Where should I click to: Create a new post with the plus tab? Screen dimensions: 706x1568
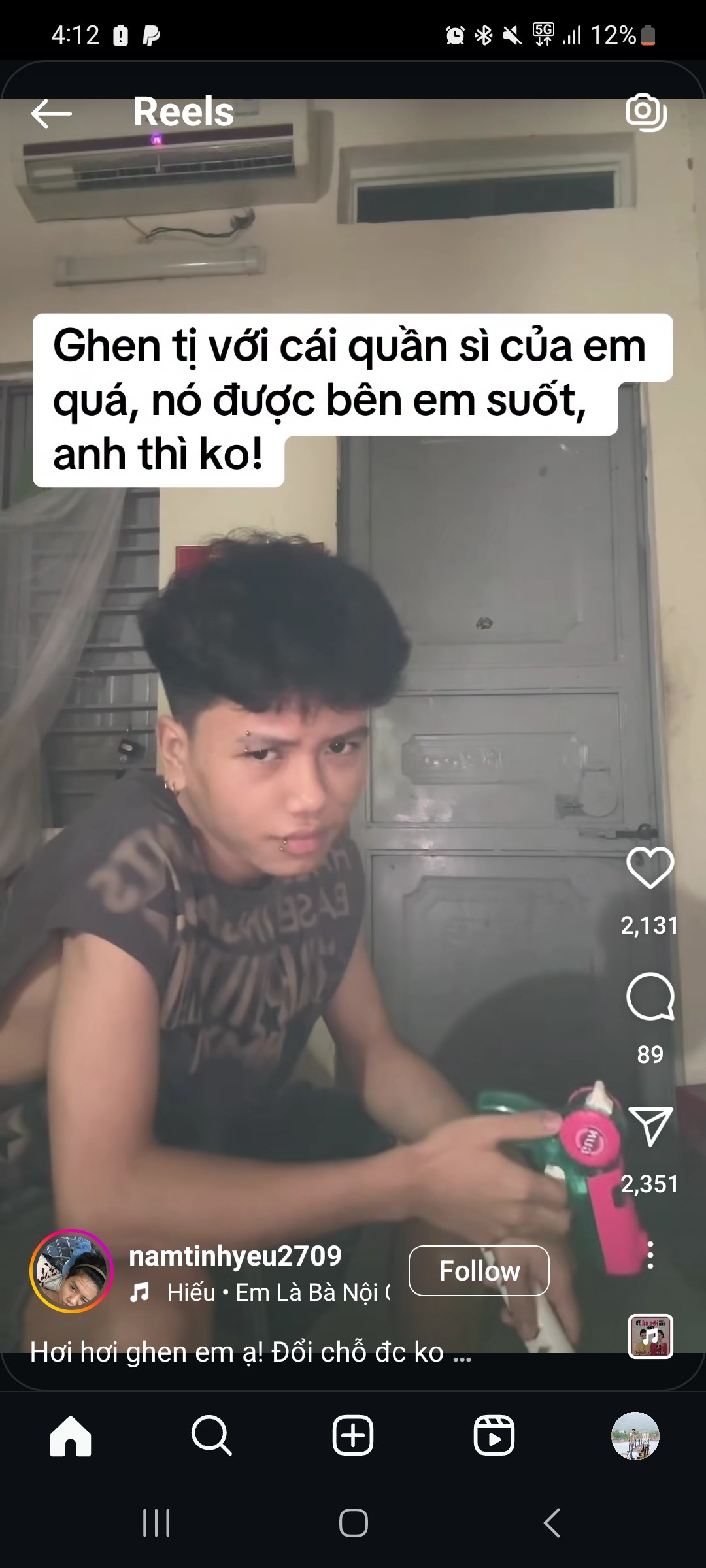pyautogui.click(x=353, y=1436)
